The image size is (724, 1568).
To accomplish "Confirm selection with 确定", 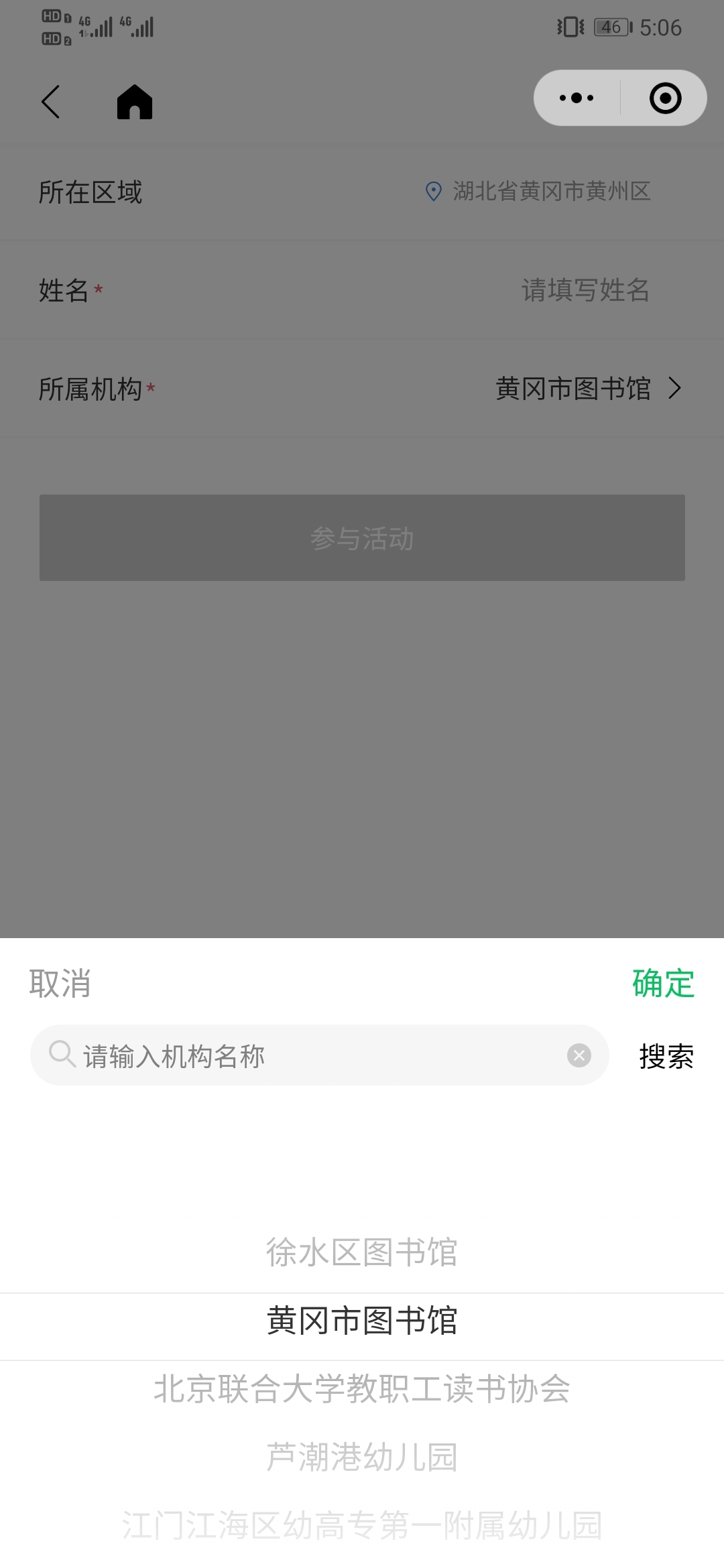I will point(663,984).
